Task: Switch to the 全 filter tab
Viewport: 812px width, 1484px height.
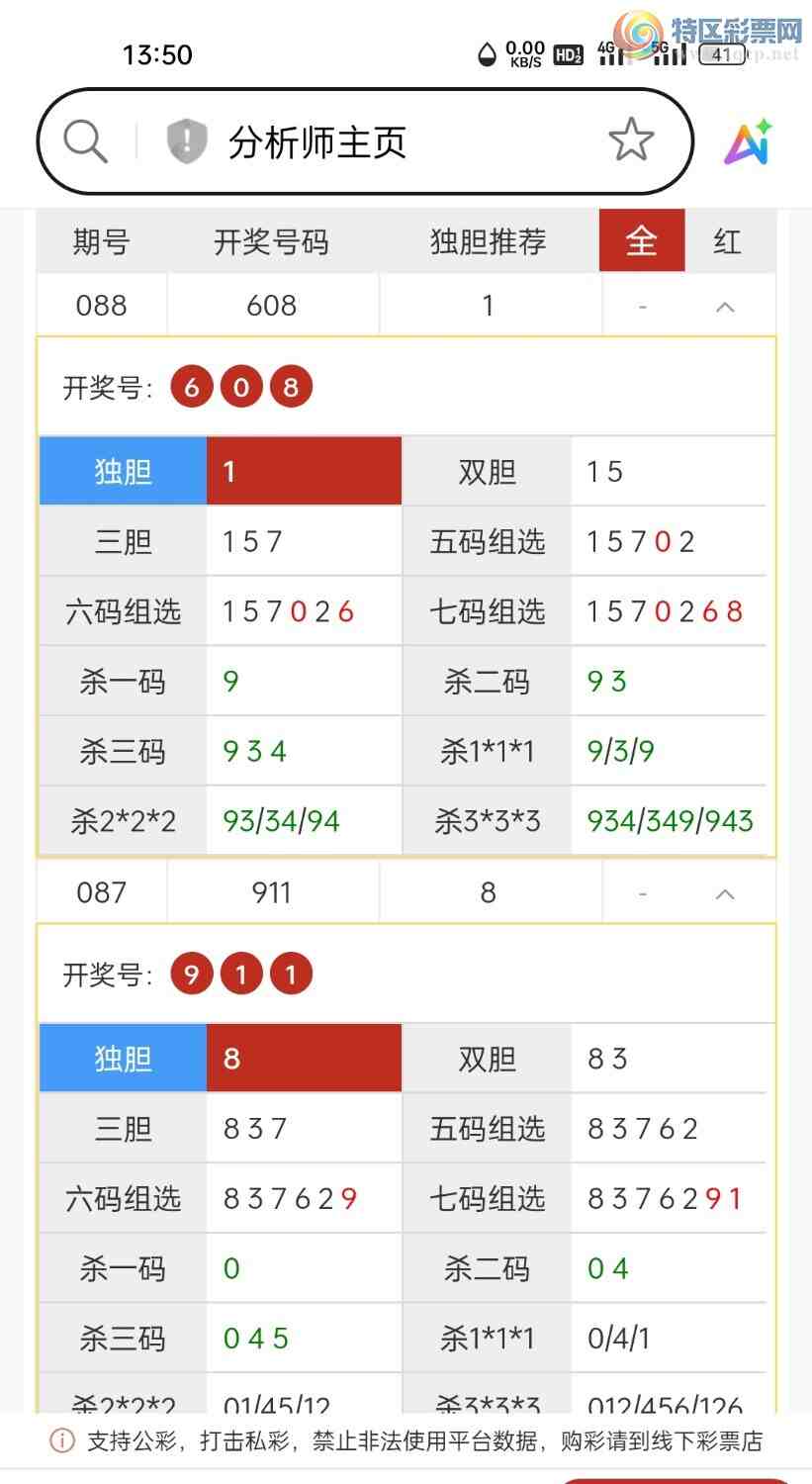Action: tap(642, 240)
